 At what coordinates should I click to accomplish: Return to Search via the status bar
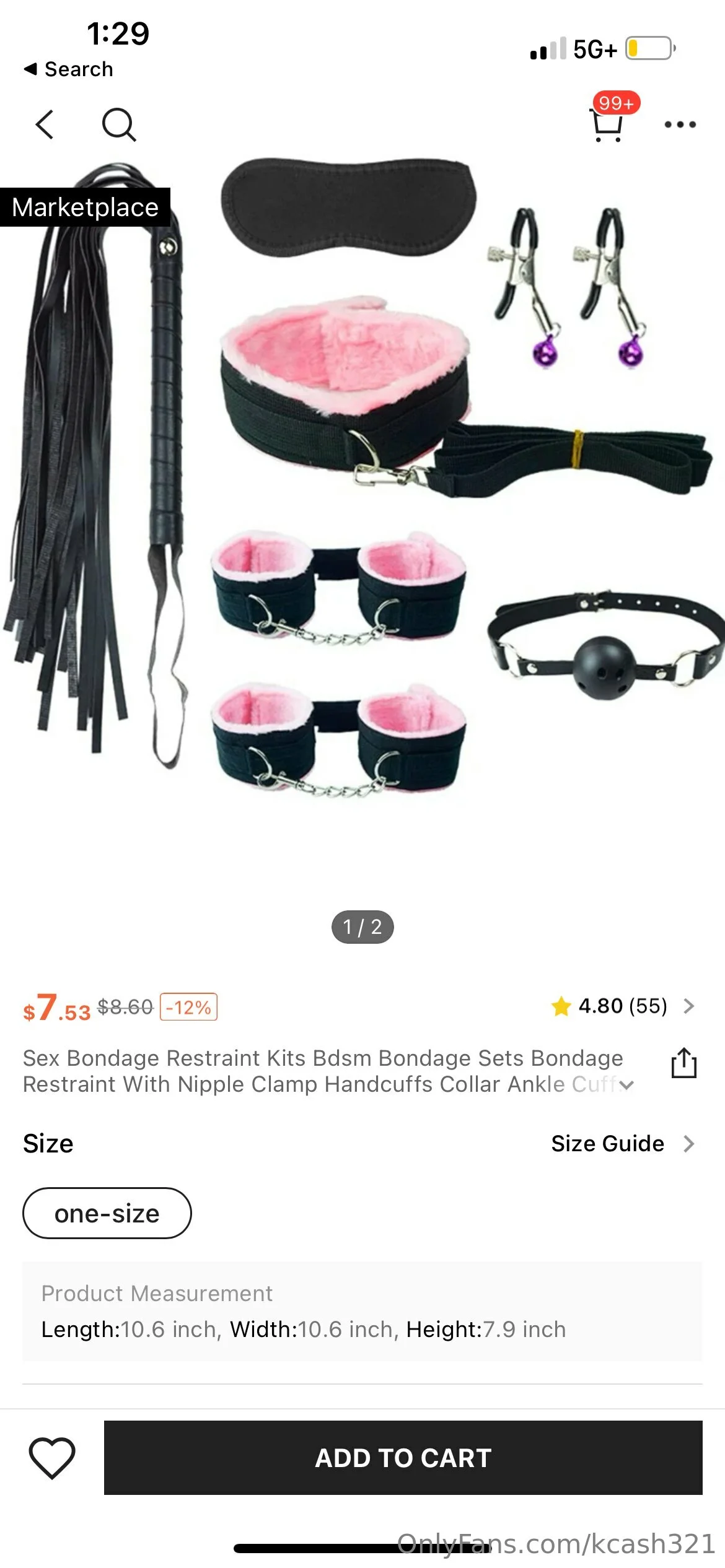[68, 69]
